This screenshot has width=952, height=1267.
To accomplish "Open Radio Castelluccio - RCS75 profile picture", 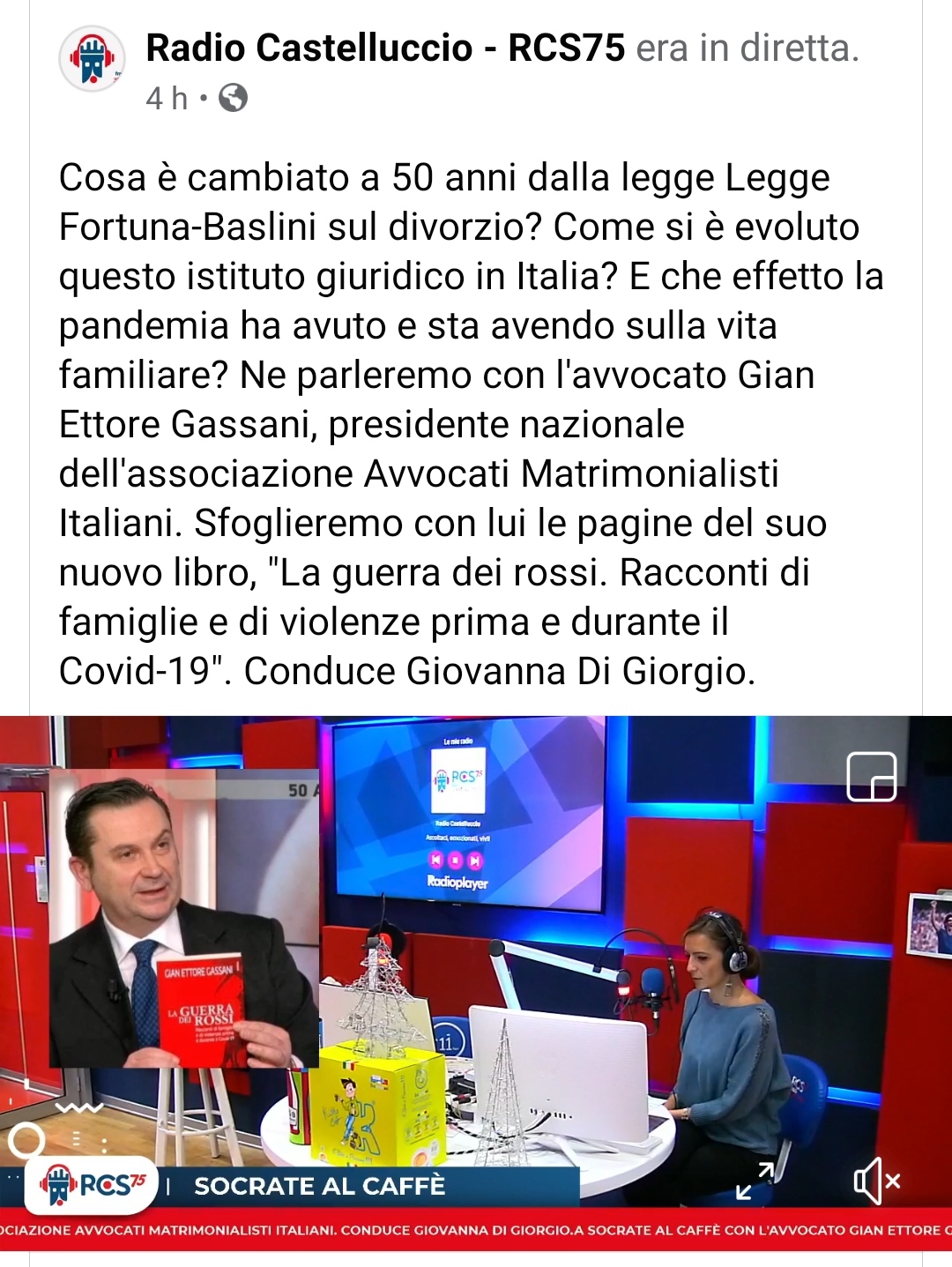I will 93,59.
